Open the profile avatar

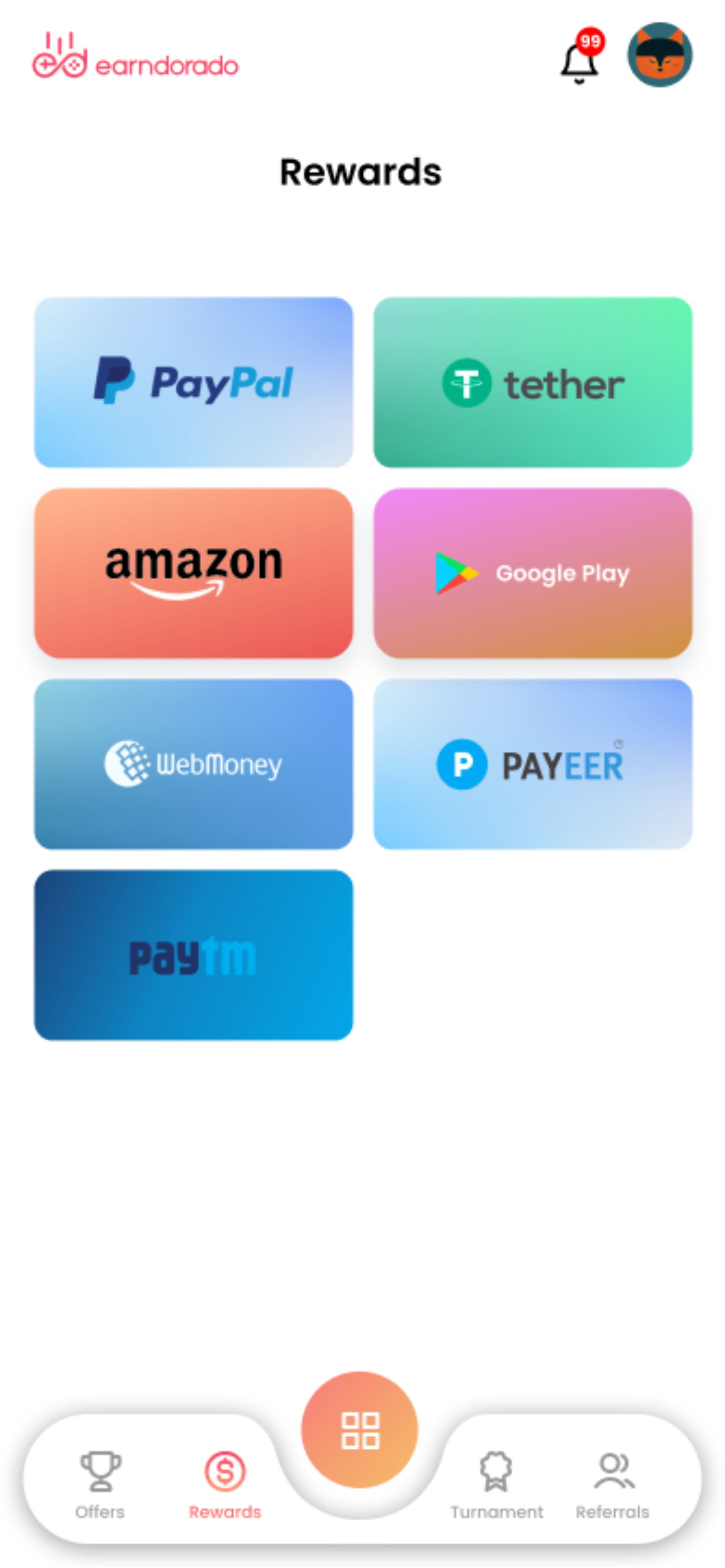(660, 55)
